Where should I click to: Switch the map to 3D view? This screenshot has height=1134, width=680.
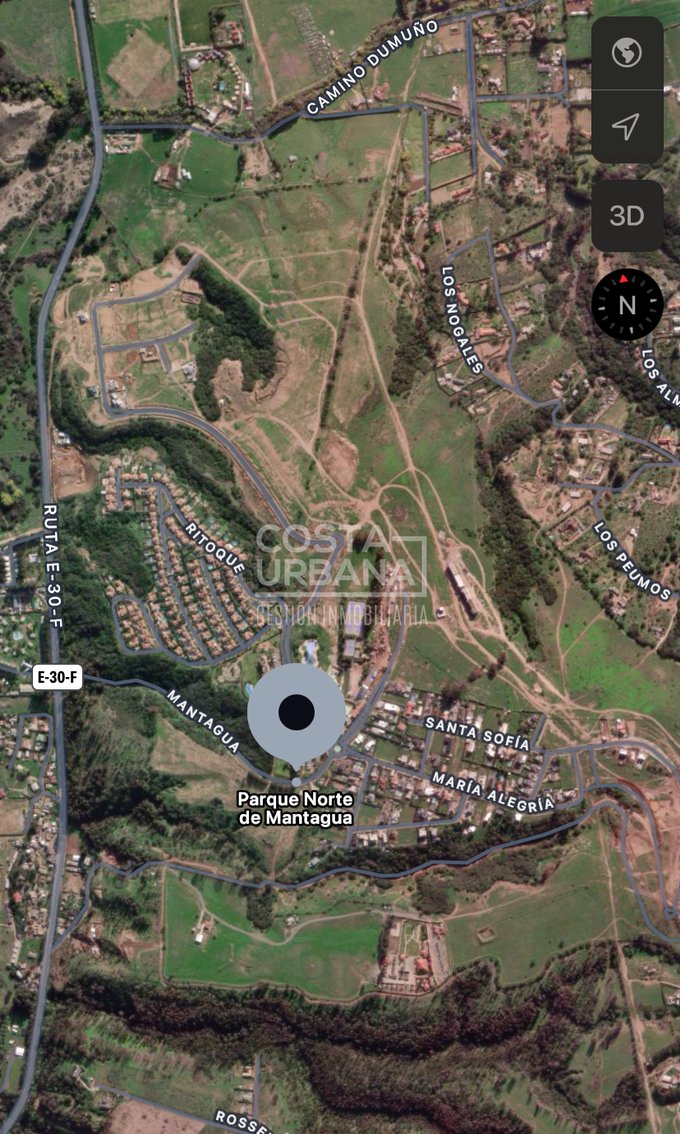pos(627,216)
